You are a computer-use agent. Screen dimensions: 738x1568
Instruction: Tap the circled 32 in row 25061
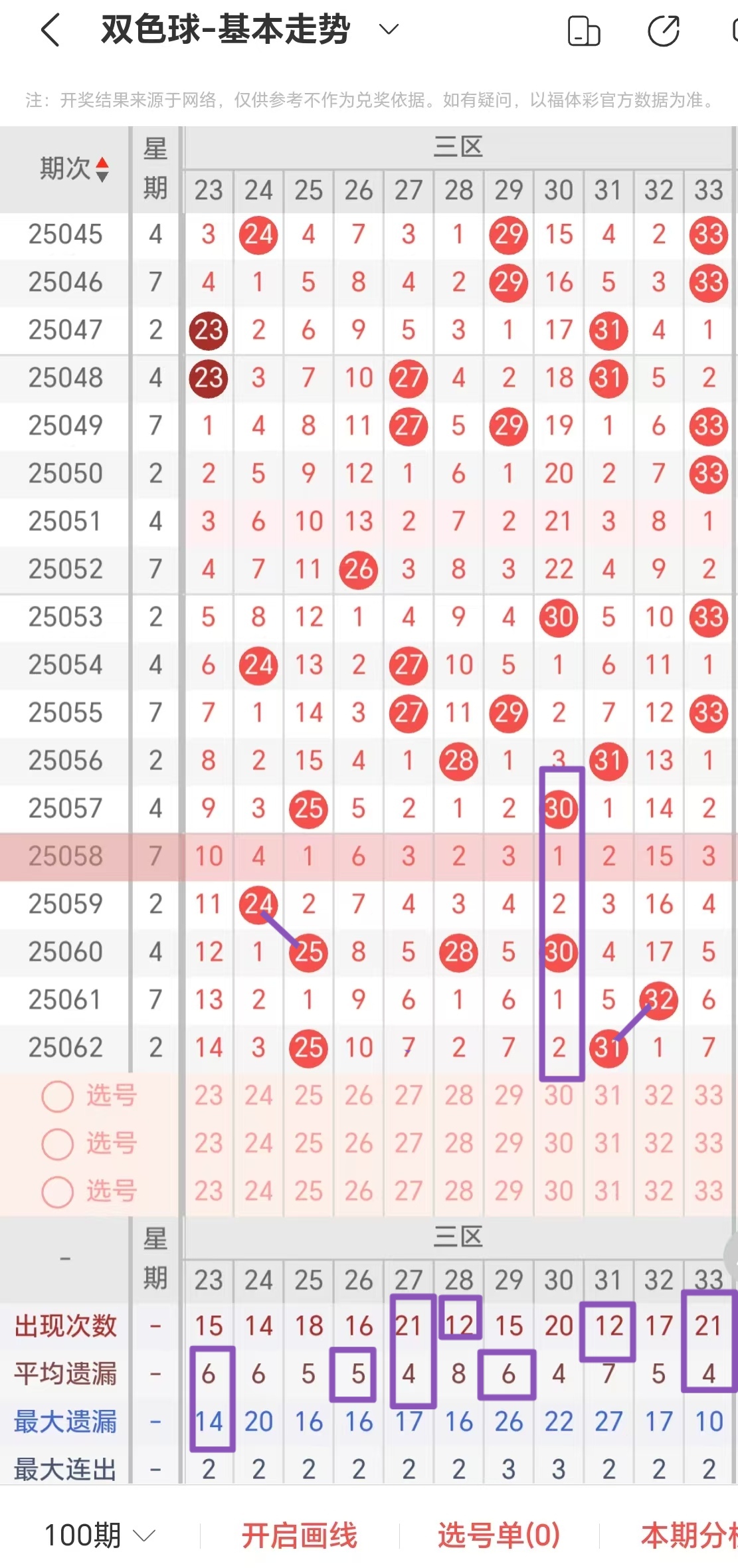[x=658, y=1000]
